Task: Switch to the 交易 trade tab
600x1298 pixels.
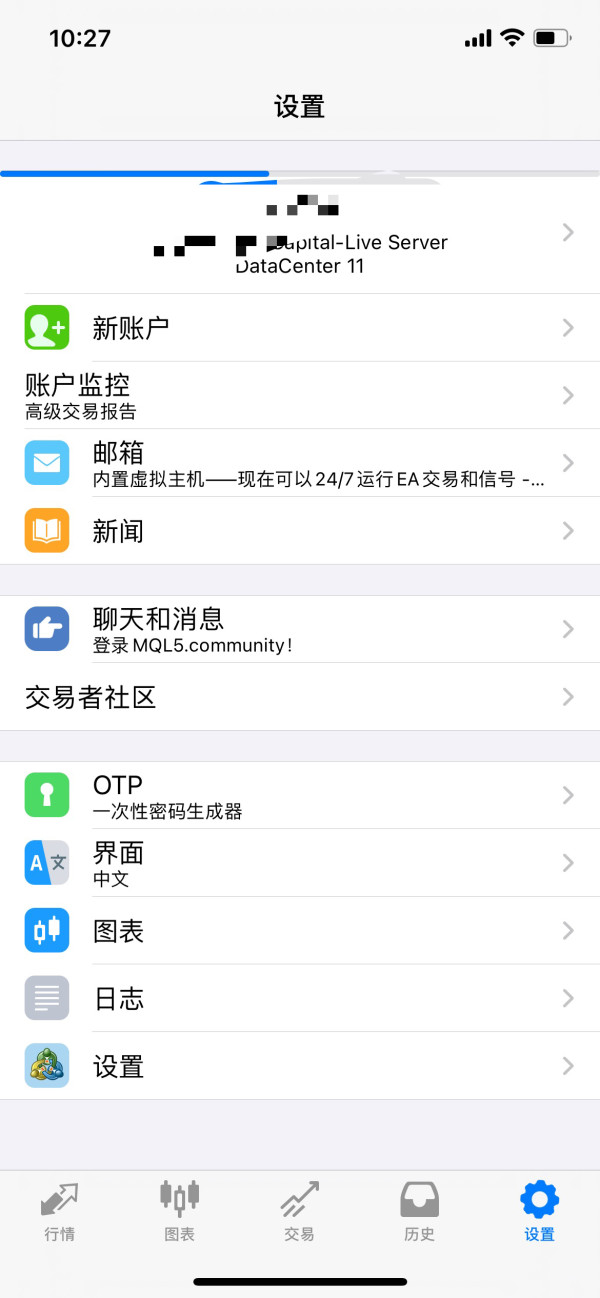Action: coord(300,1210)
